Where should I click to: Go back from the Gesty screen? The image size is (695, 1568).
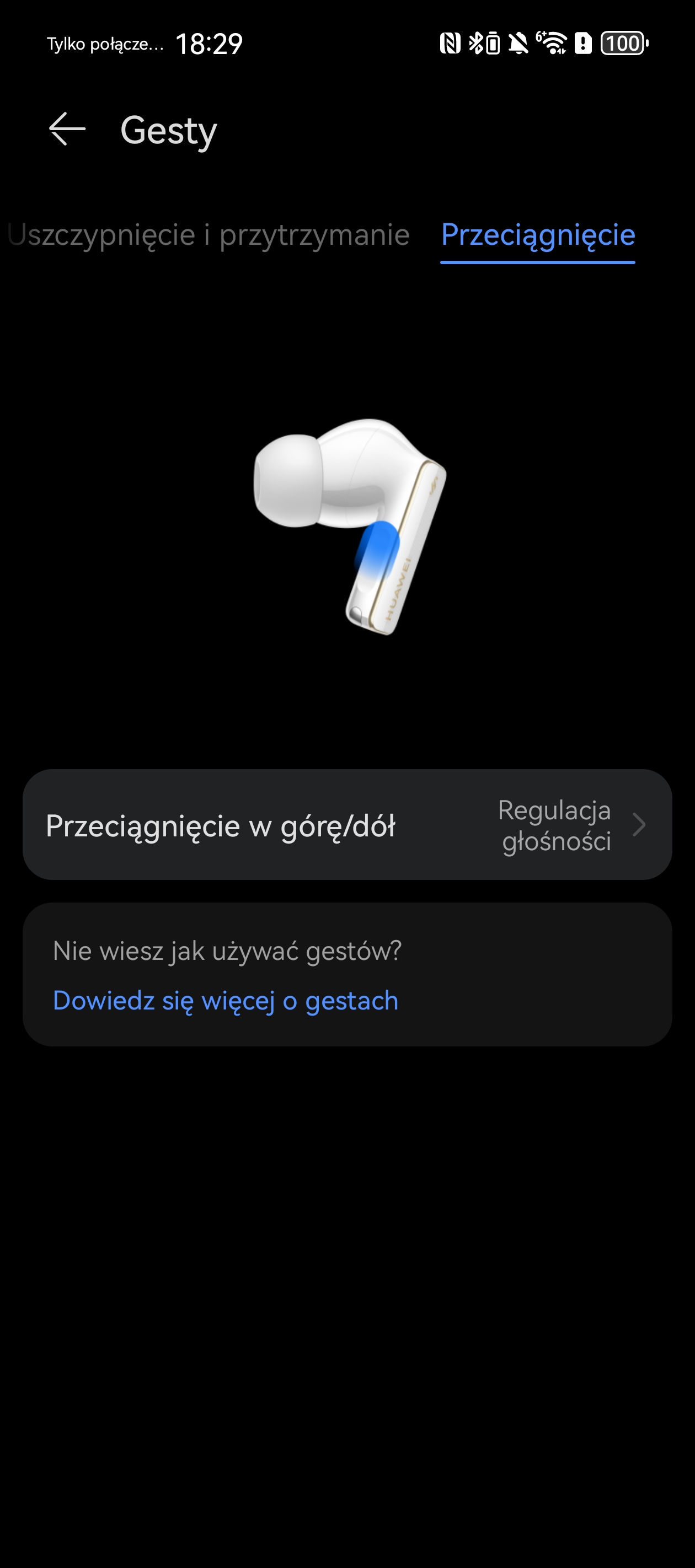(x=67, y=130)
